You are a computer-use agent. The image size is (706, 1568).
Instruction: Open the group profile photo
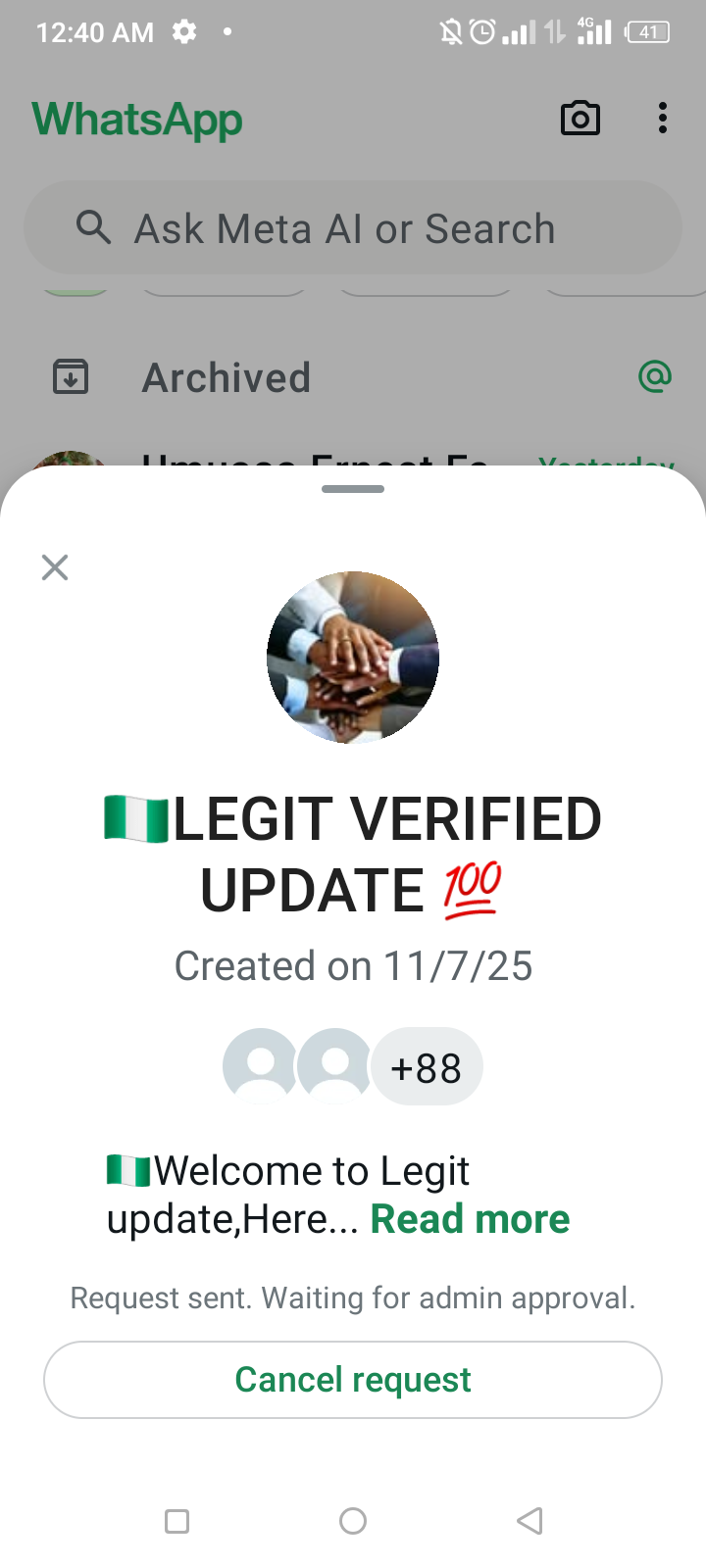point(353,657)
